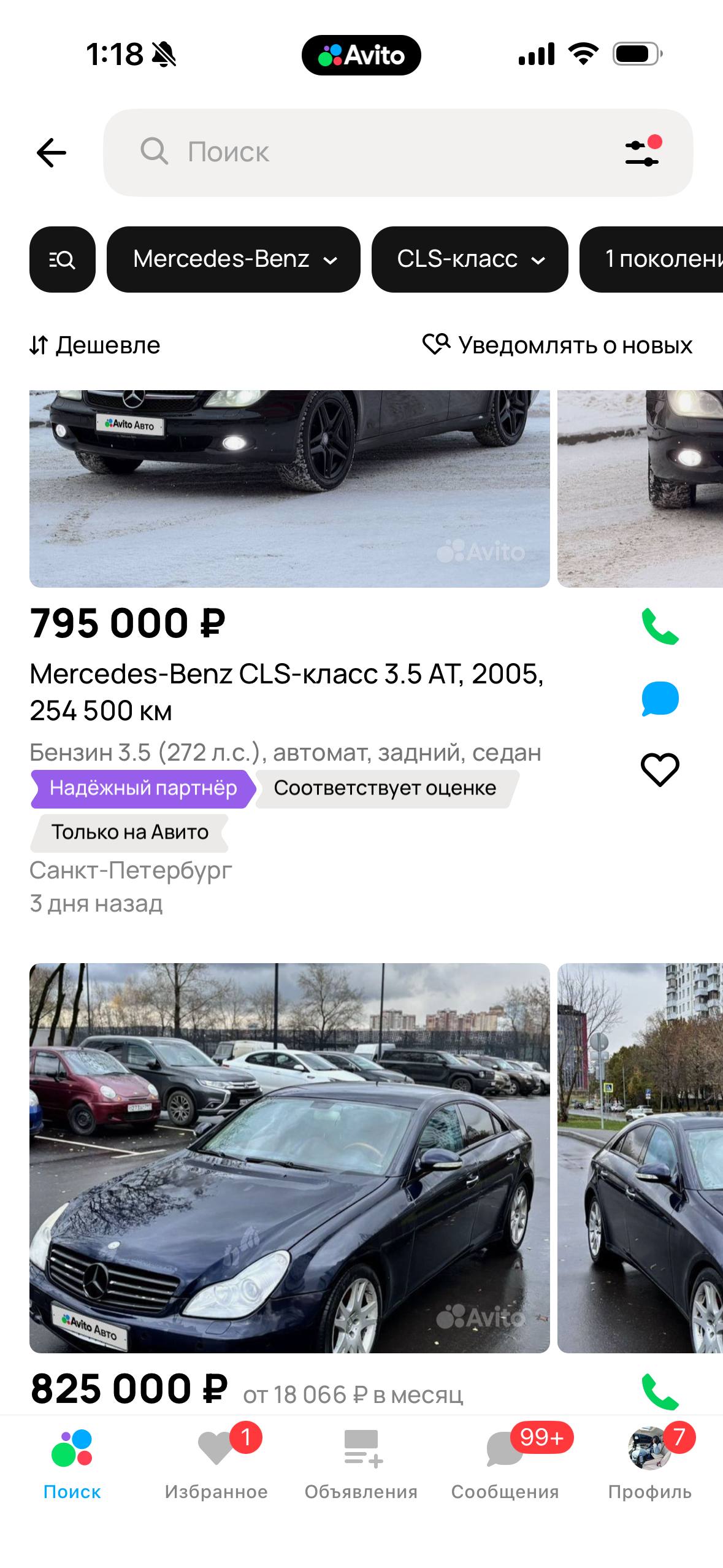This screenshot has width=723, height=1568.
Task: Open the photo of the 825 000 ₽ CLS
Action: (x=289, y=1158)
